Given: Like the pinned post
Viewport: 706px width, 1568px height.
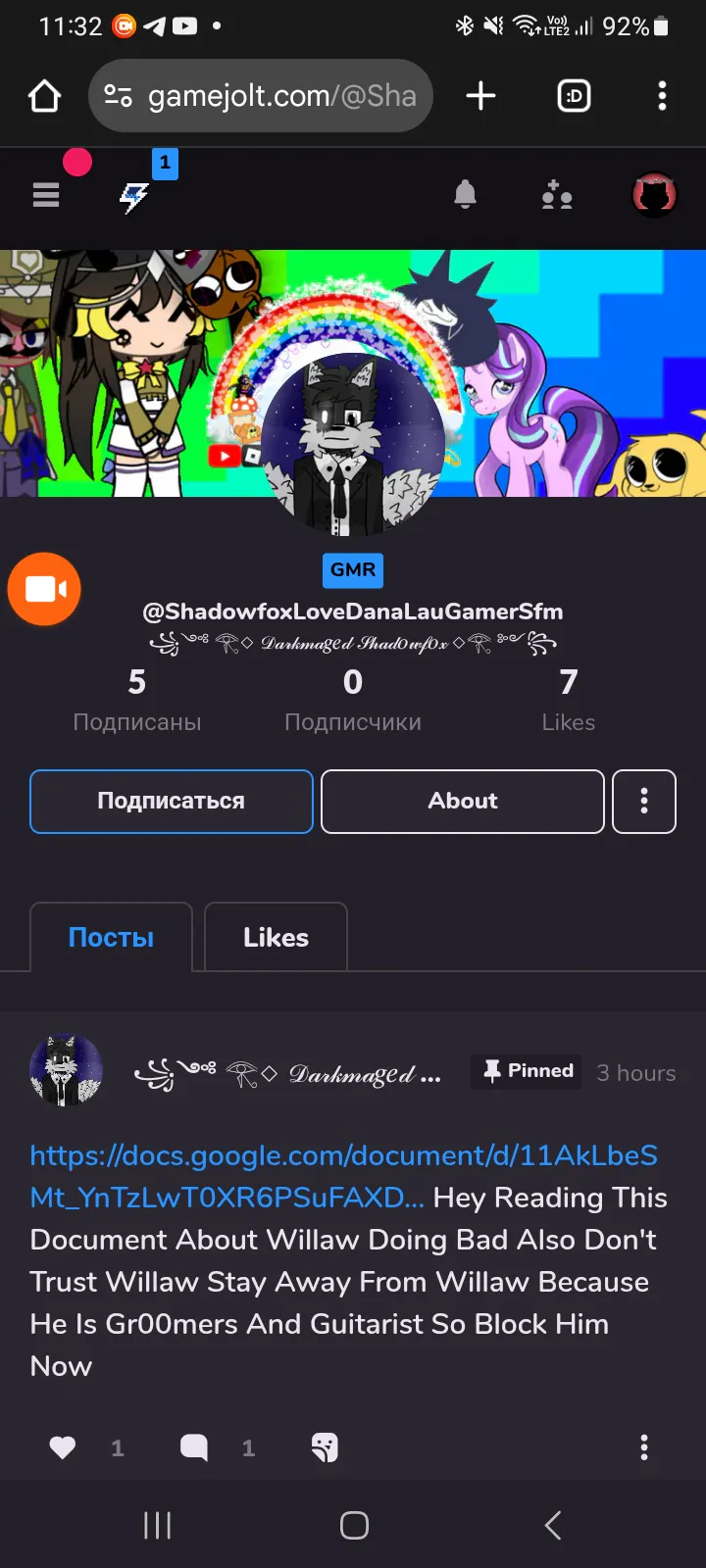Looking at the screenshot, I should (63, 1447).
